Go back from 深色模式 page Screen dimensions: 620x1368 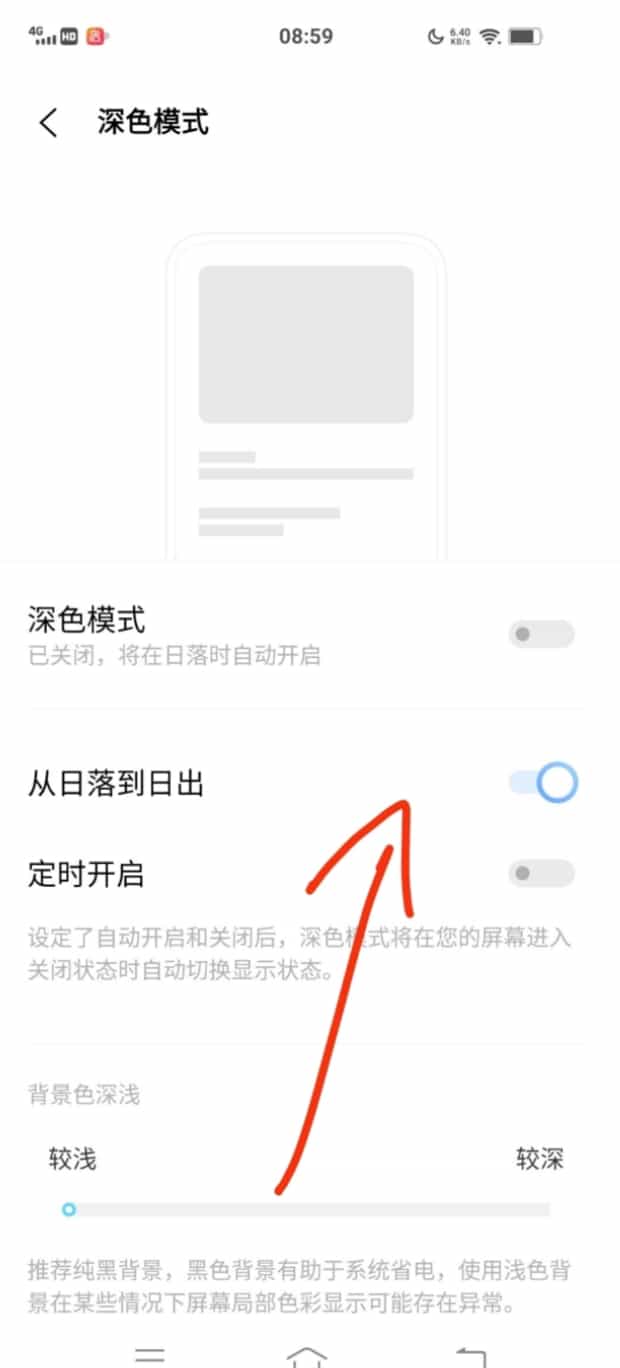pyautogui.click(x=48, y=123)
